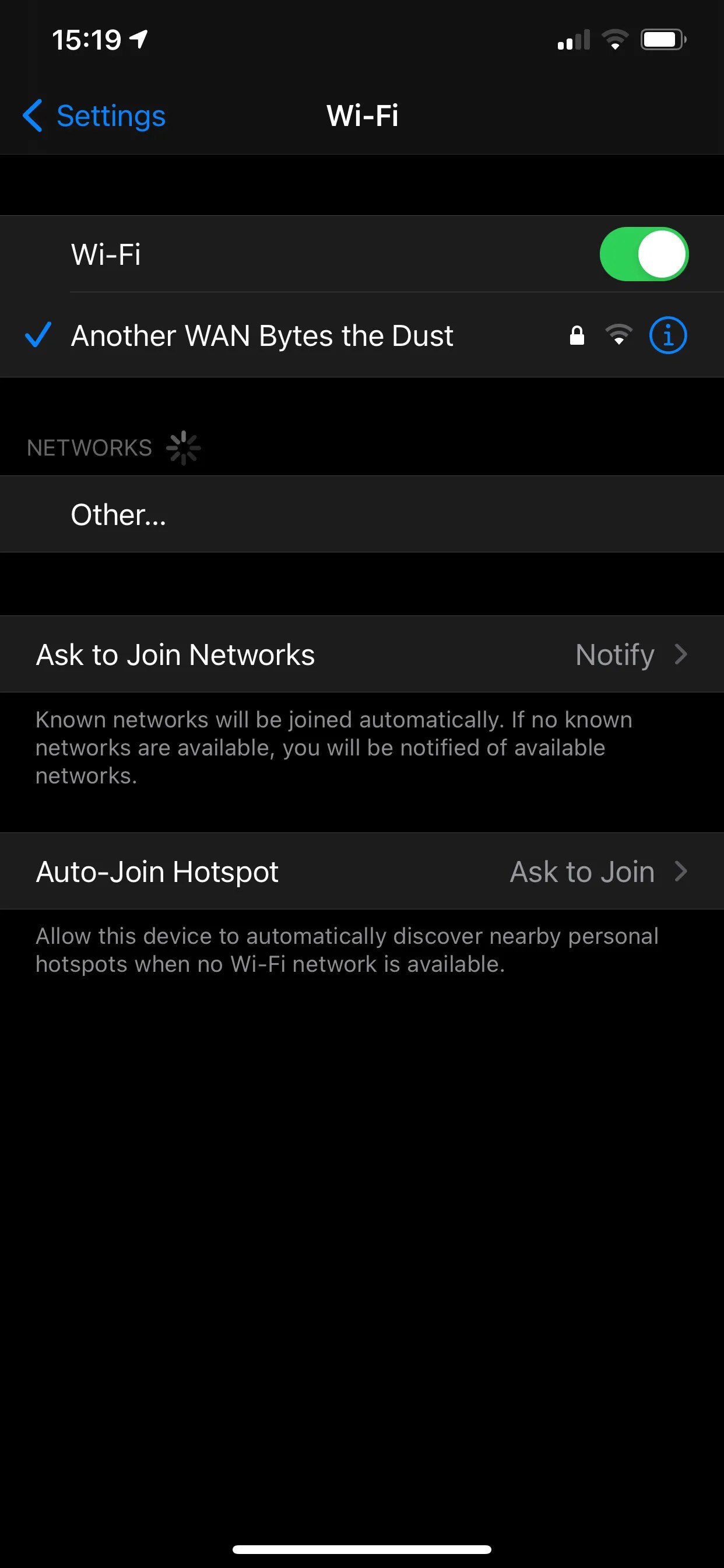Image resolution: width=724 pixels, height=1568 pixels.
Task: Tap Ask to Join next to Auto-Join Hotspot
Action: point(581,871)
